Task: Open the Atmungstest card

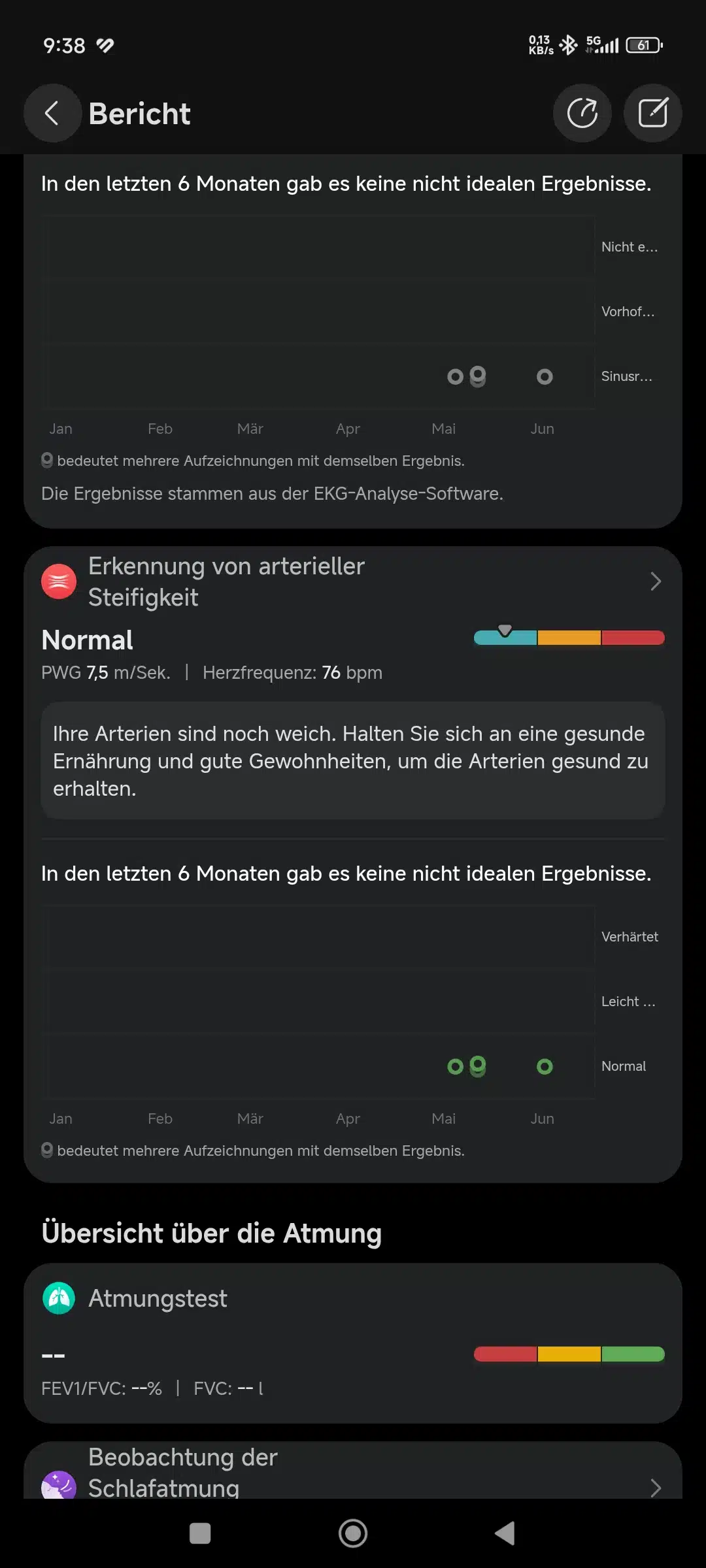Action: pos(353,1343)
